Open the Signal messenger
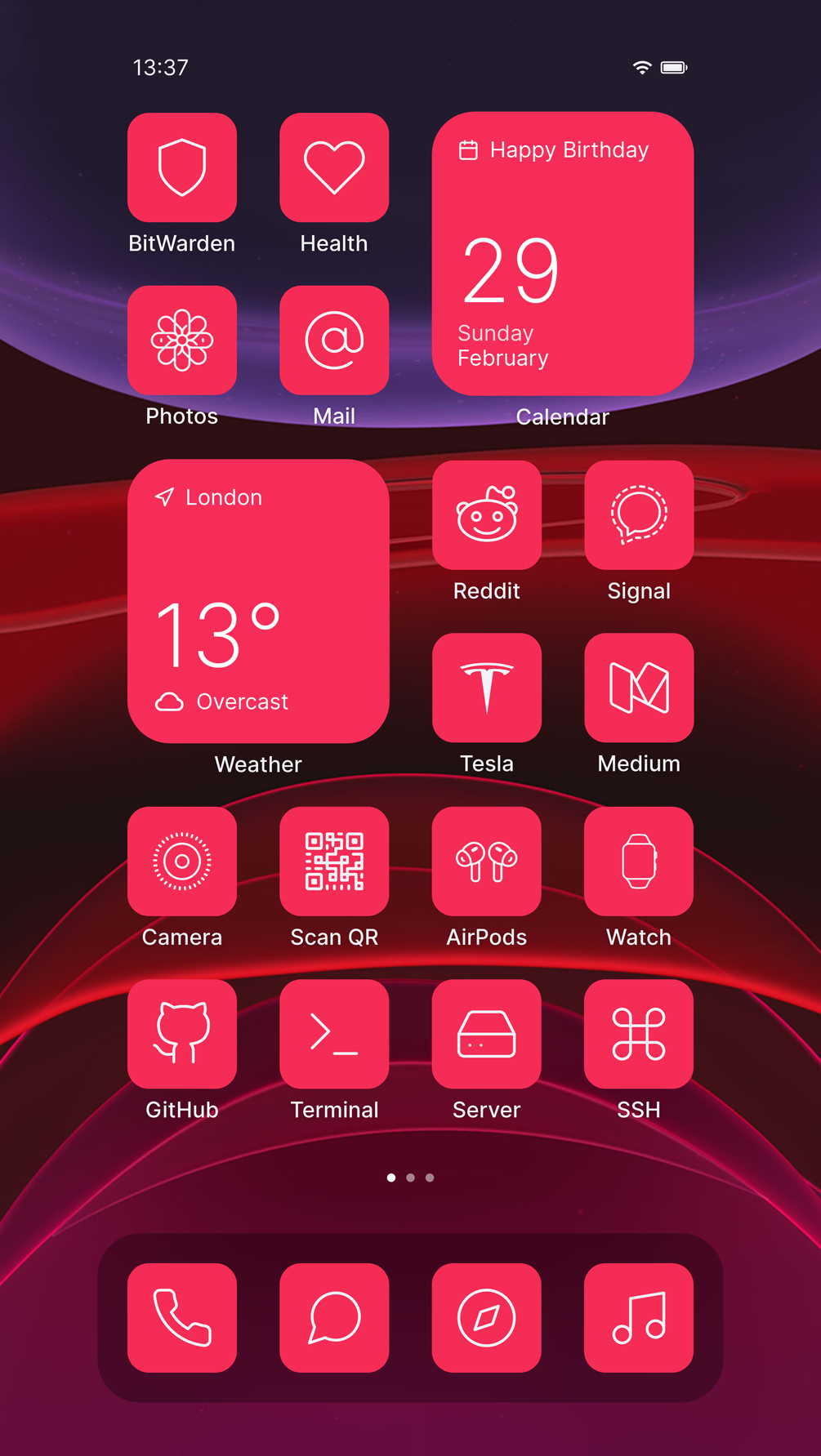 coord(639,514)
